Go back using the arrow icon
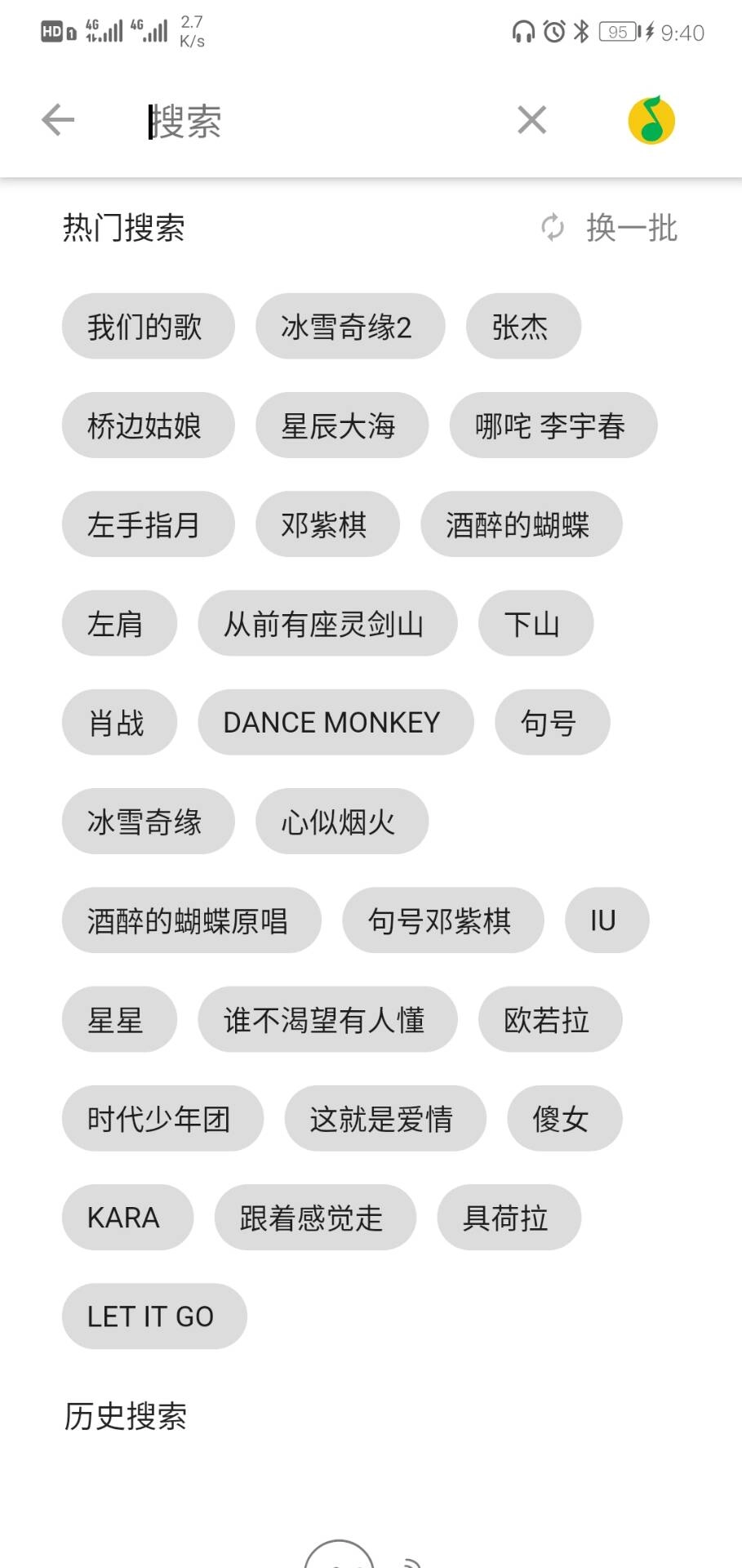Image resolution: width=742 pixels, height=1568 pixels. [58, 121]
